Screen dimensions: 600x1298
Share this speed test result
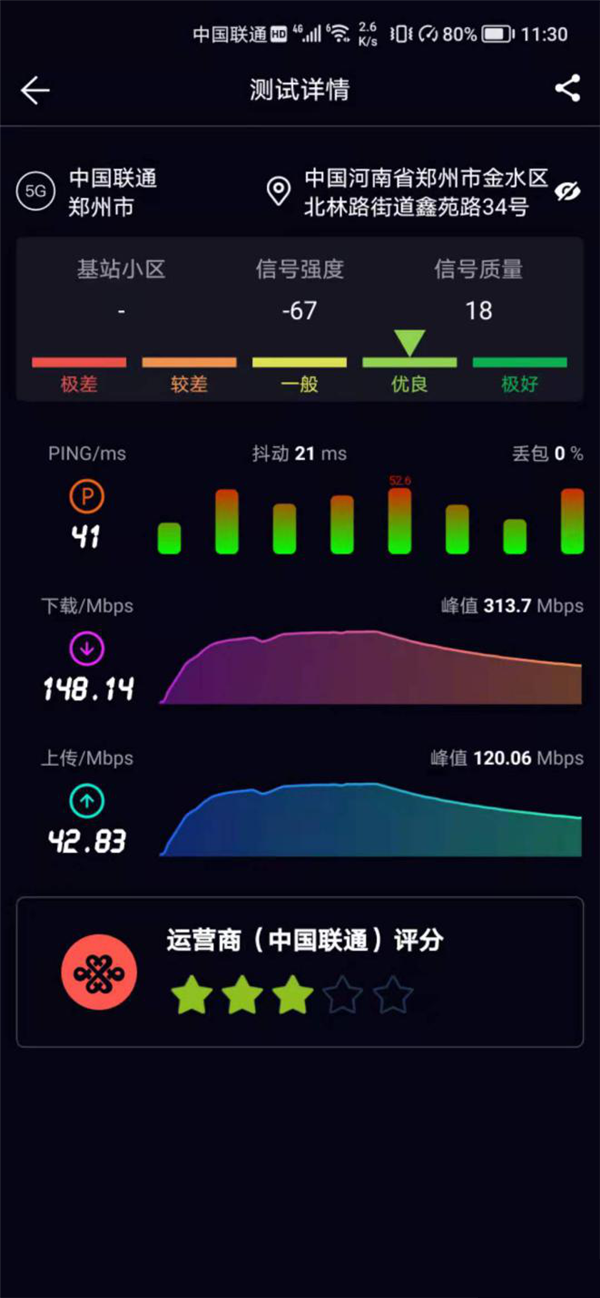point(567,89)
